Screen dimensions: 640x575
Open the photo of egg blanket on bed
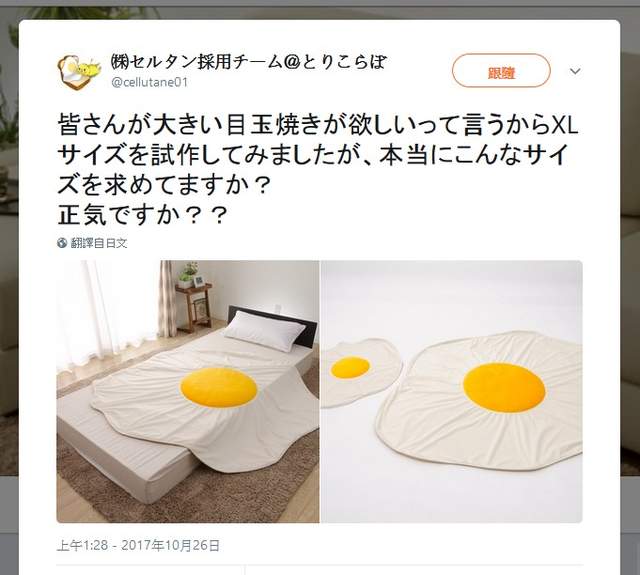pyautogui.click(x=187, y=391)
